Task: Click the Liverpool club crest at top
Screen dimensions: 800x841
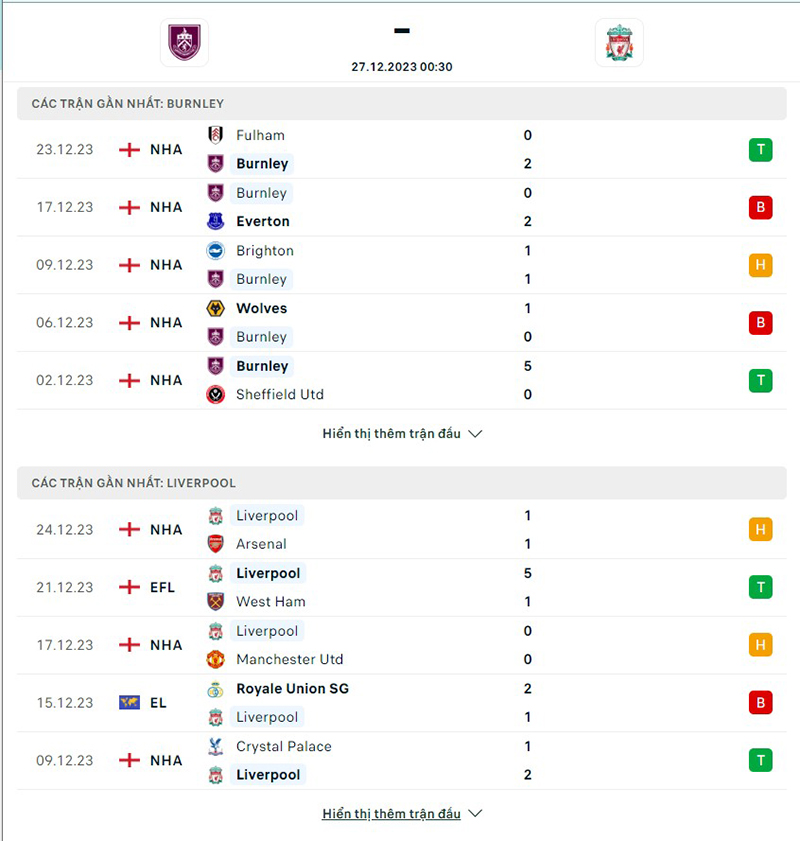Action: [619, 43]
